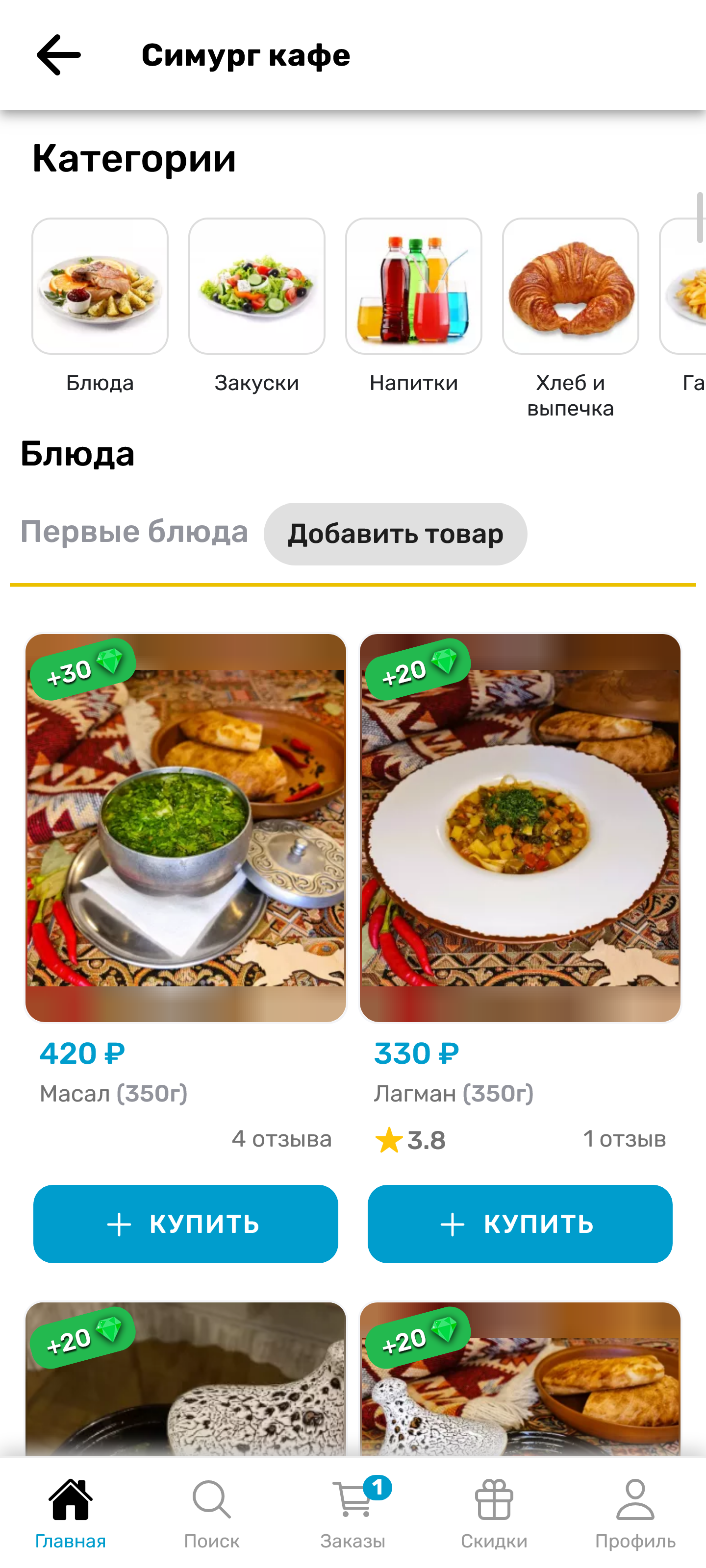Select the Напитки category
Screen dimensions: 706x1568
coord(414,286)
